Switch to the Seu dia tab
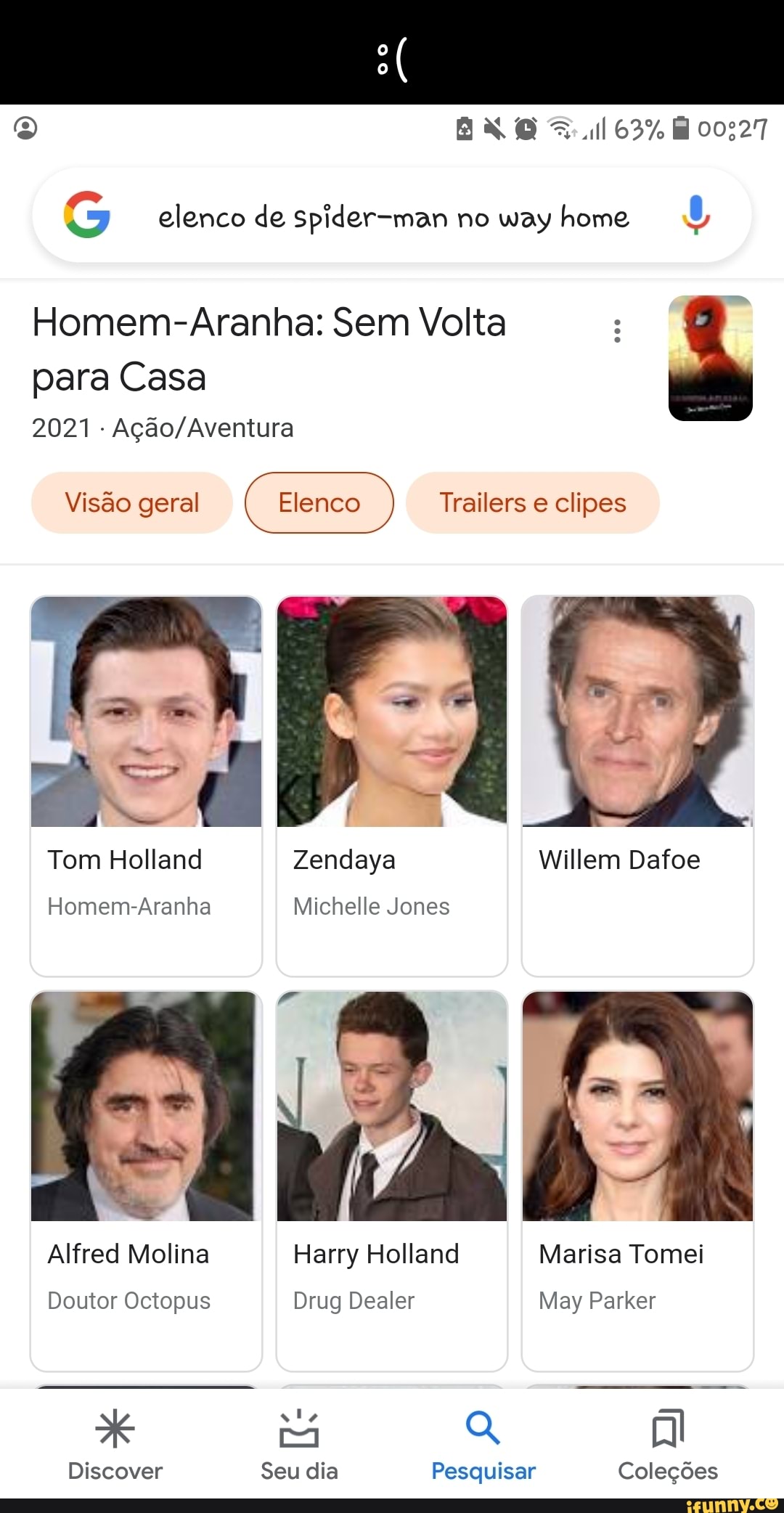784x1513 pixels. (x=299, y=1445)
